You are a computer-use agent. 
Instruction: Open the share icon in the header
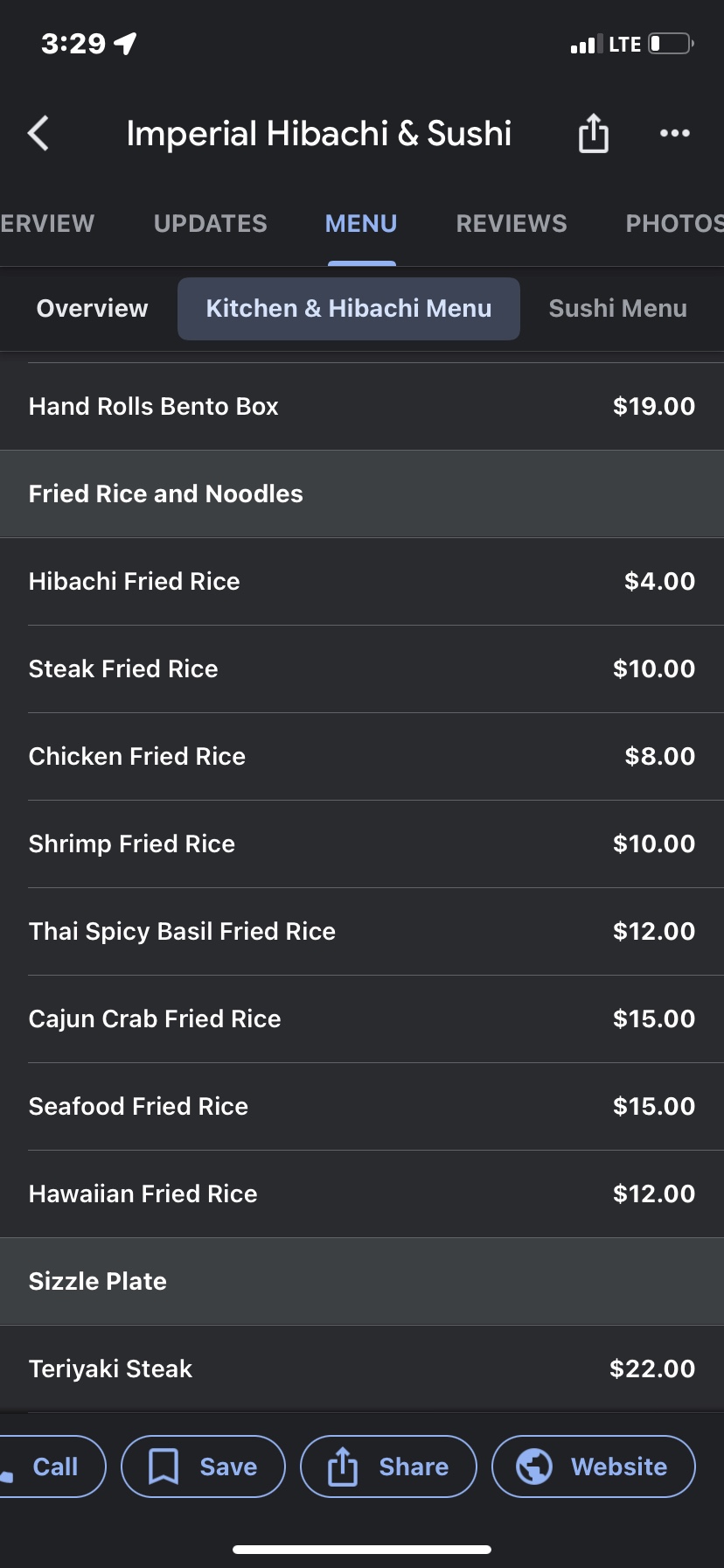click(x=593, y=134)
